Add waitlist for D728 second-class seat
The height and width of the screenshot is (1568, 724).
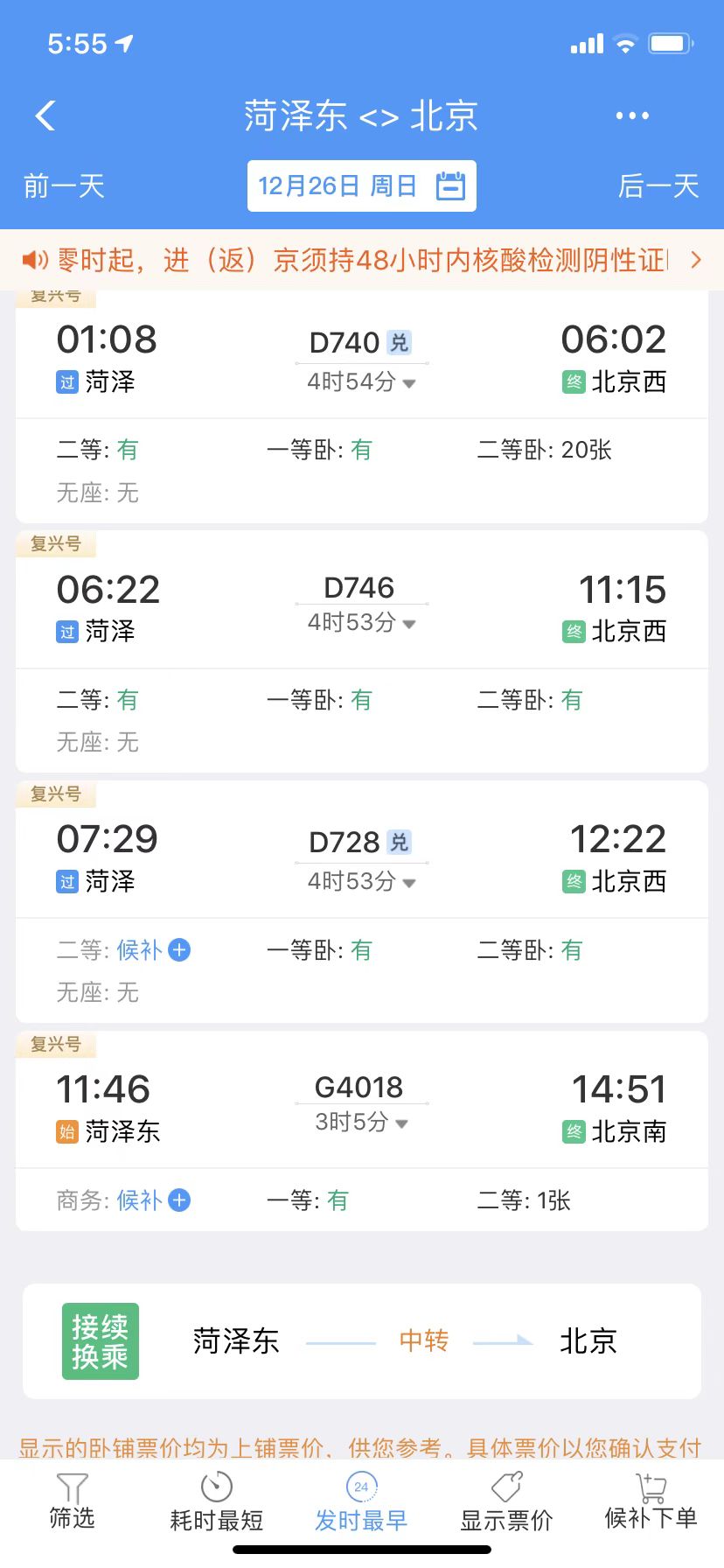179,949
